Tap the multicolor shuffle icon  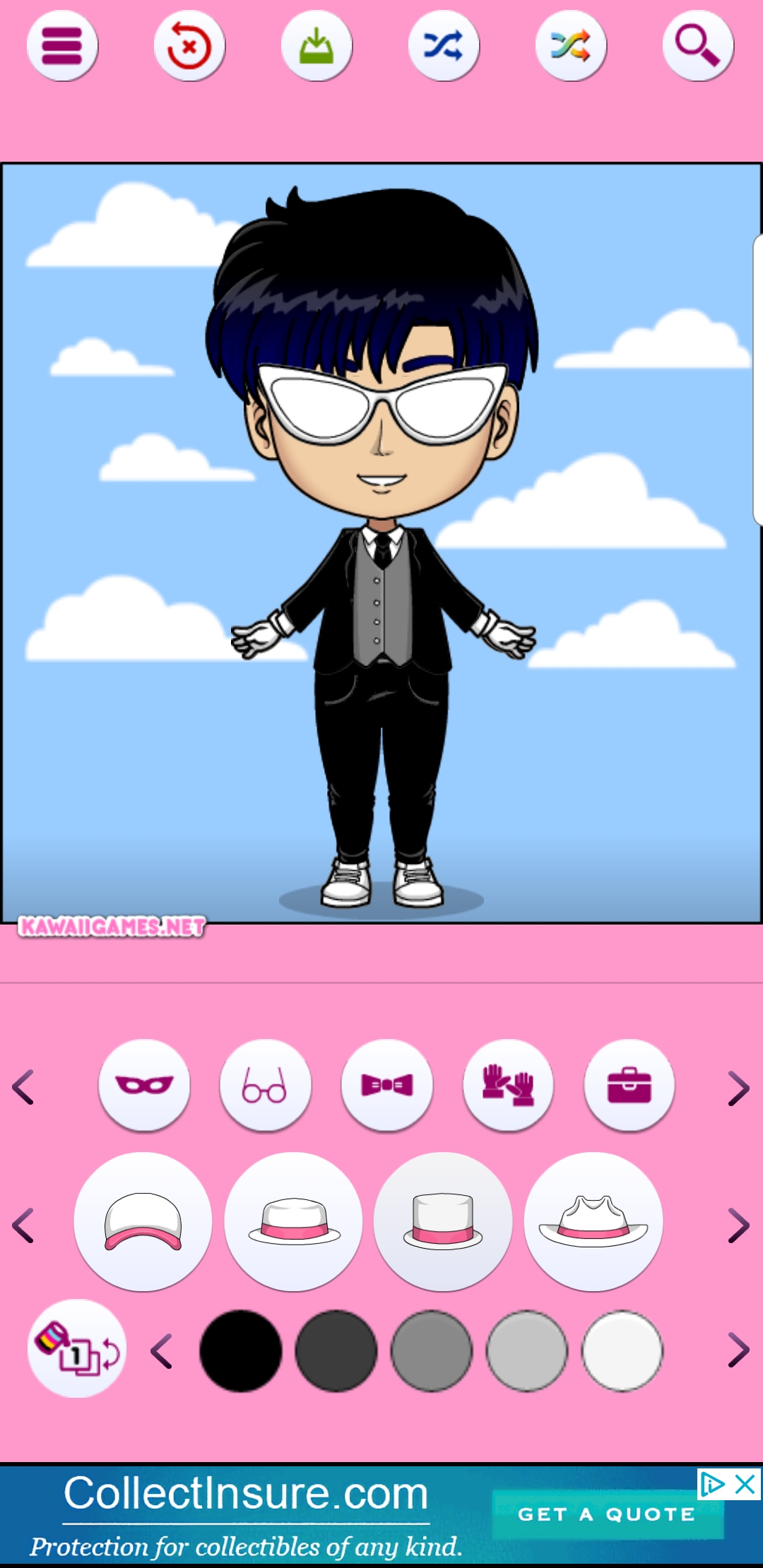coord(571,46)
